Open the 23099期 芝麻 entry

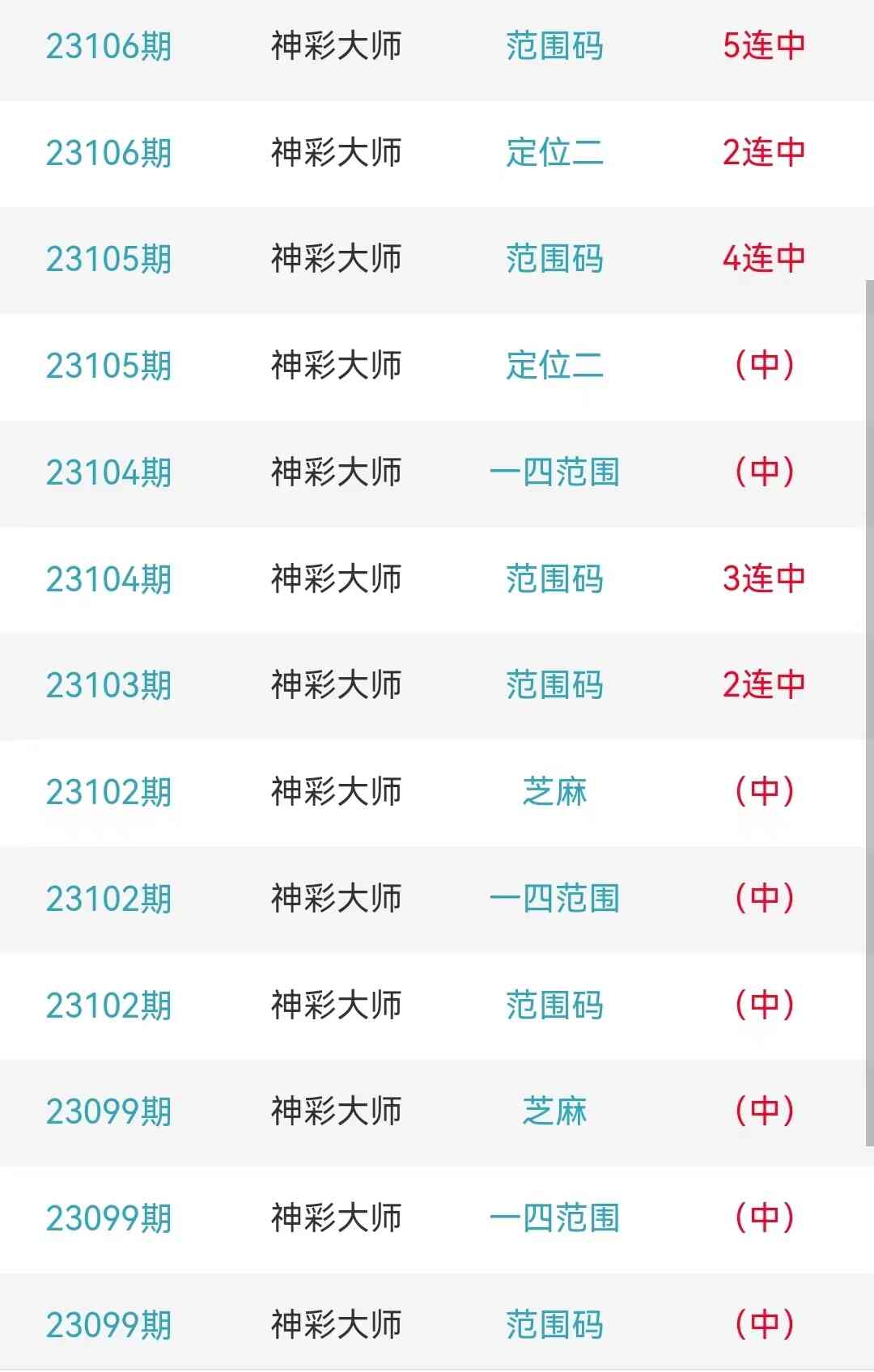pos(554,1112)
